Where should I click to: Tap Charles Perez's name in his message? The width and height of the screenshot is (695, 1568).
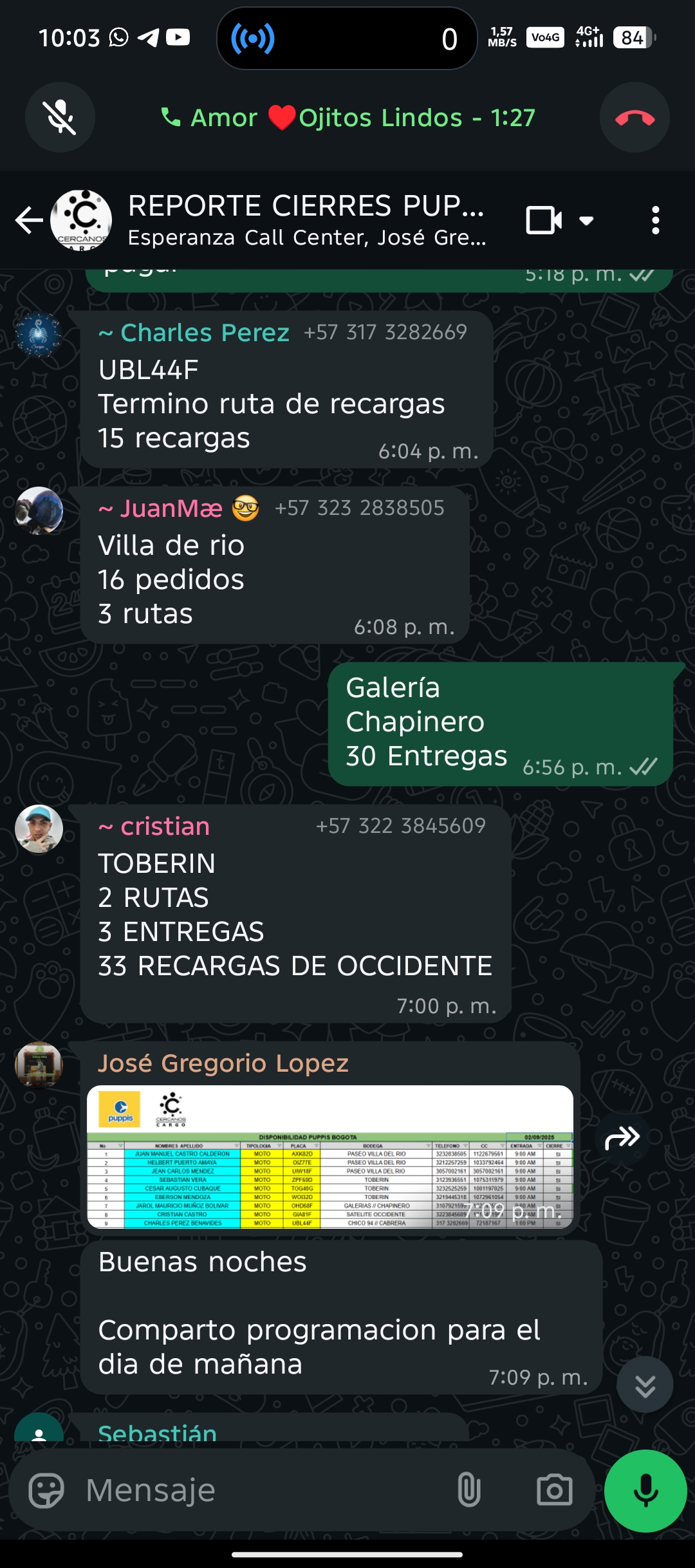(204, 333)
